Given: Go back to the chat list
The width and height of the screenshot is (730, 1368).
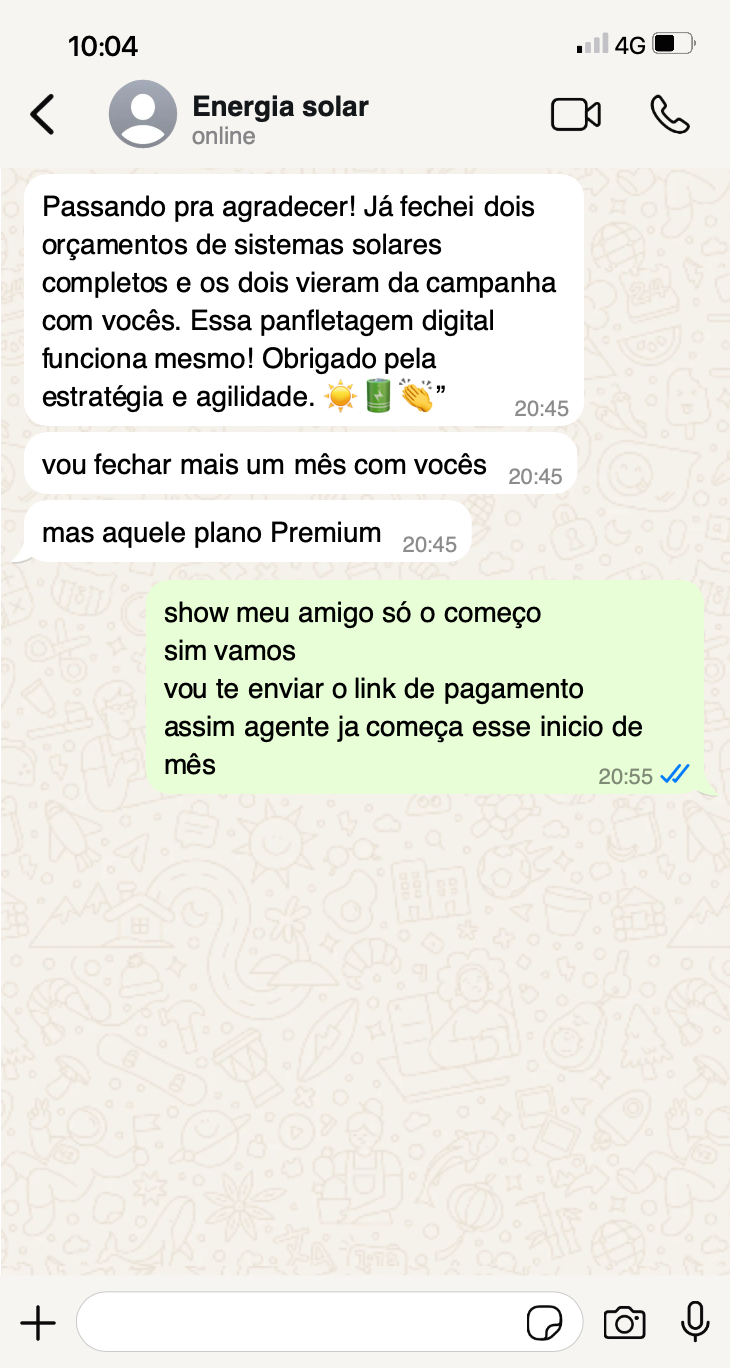Looking at the screenshot, I should tap(42, 115).
